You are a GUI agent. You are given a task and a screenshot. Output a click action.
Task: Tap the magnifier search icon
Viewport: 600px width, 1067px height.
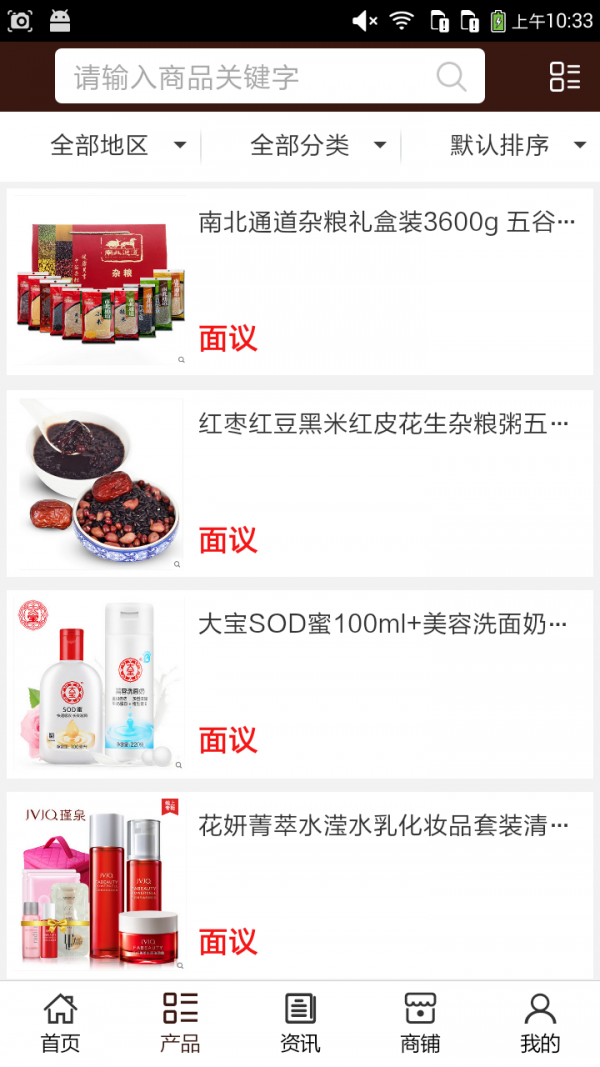pyautogui.click(x=451, y=77)
